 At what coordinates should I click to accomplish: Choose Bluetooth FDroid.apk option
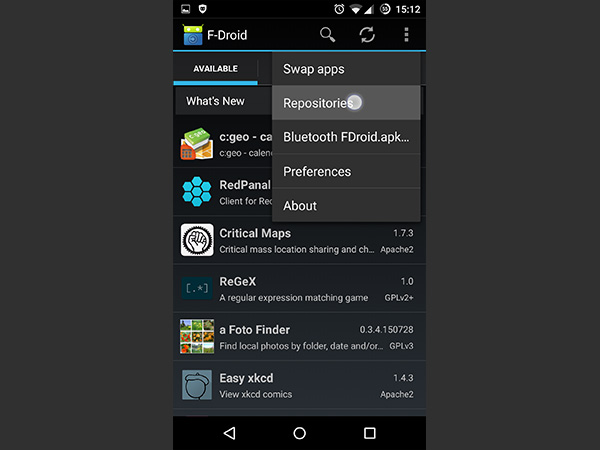[345, 137]
